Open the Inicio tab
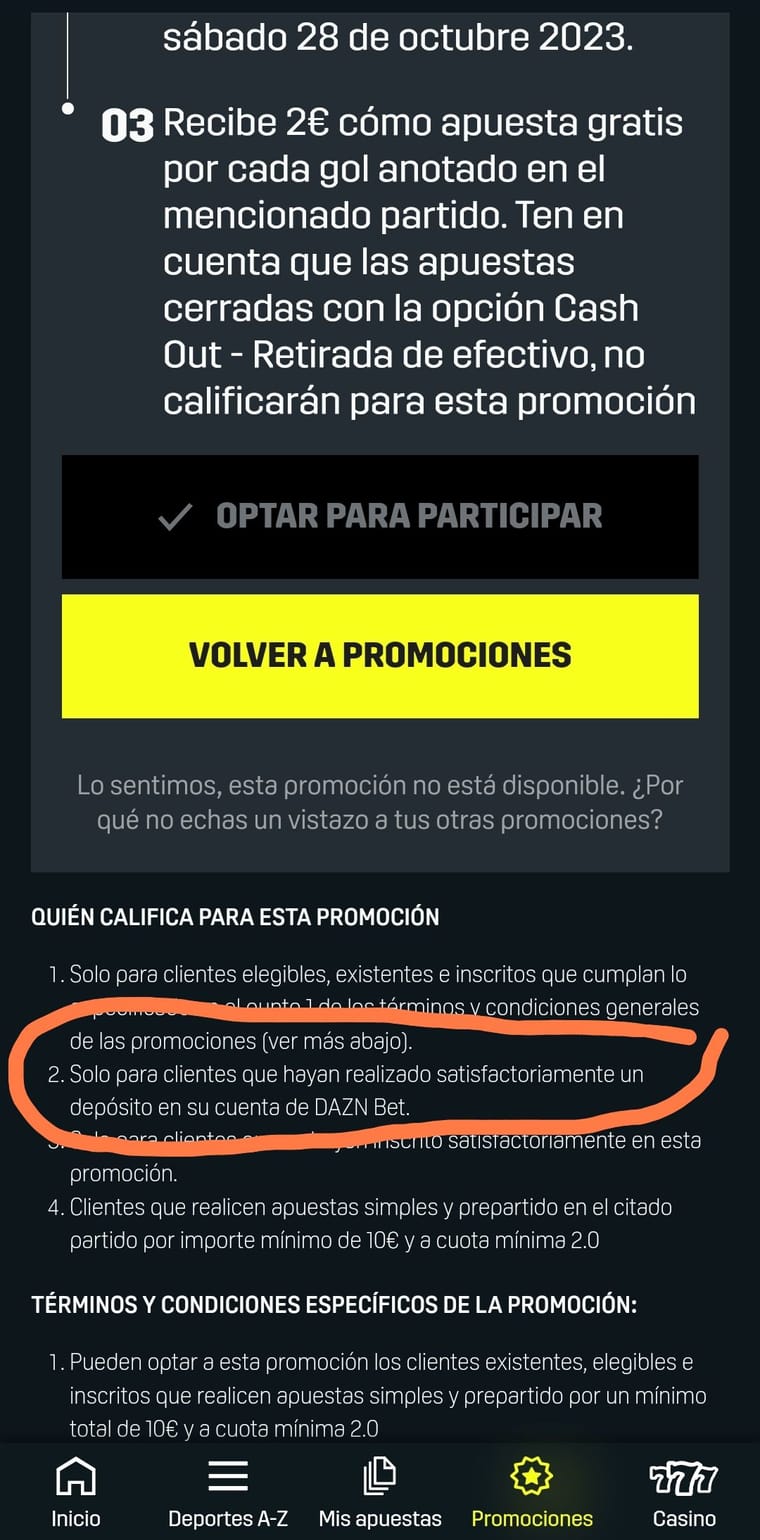Viewport: 760px width, 1540px height. click(76, 1493)
